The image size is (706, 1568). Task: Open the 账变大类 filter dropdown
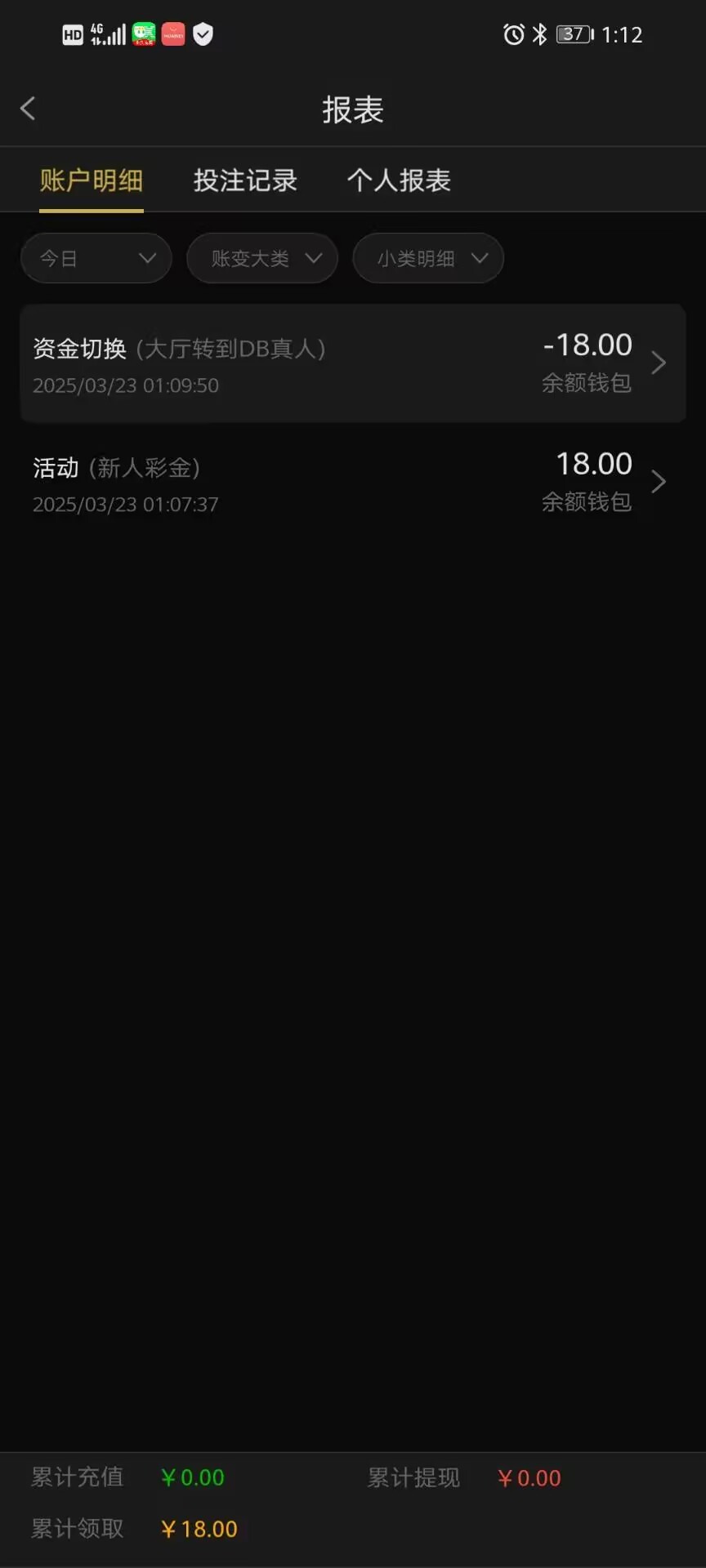tap(262, 259)
